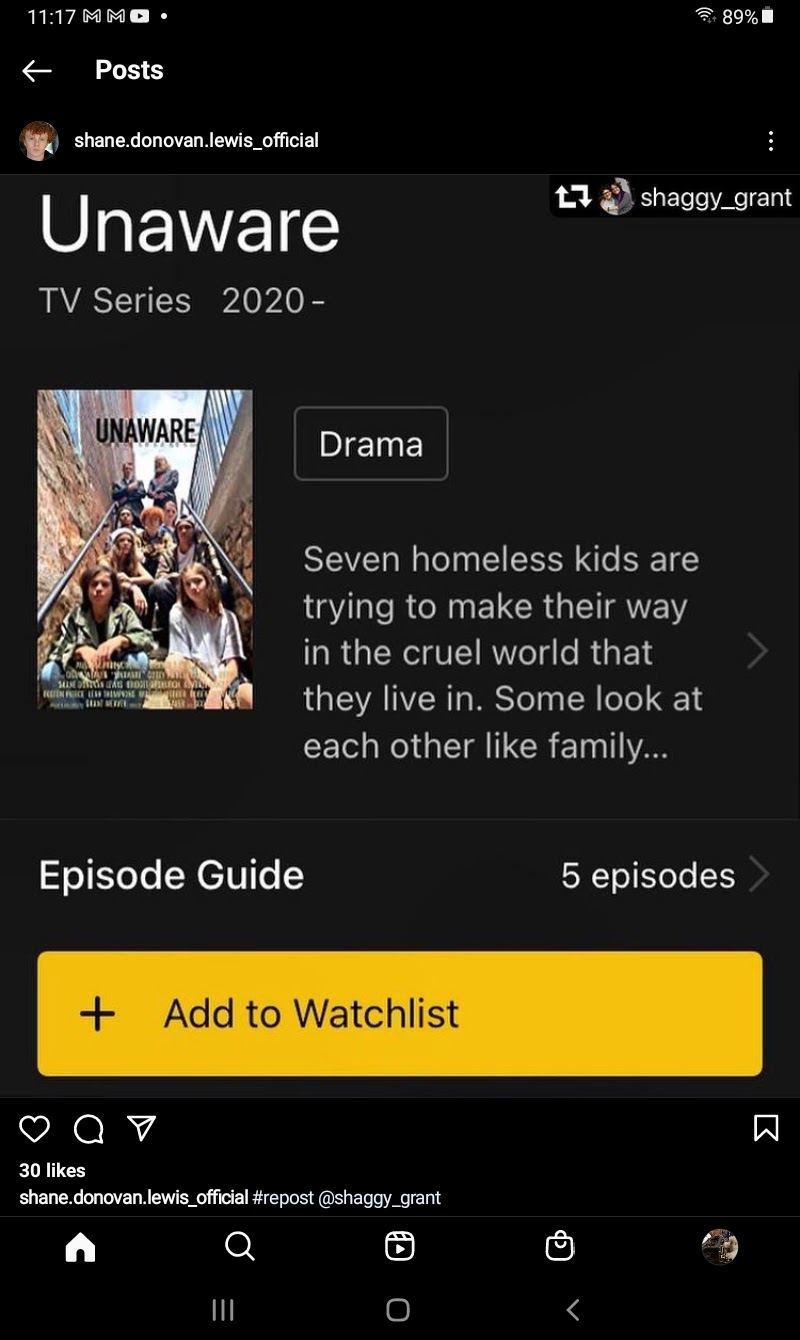Save this post with the bookmark icon
The image size is (800, 1340).
(765, 1129)
